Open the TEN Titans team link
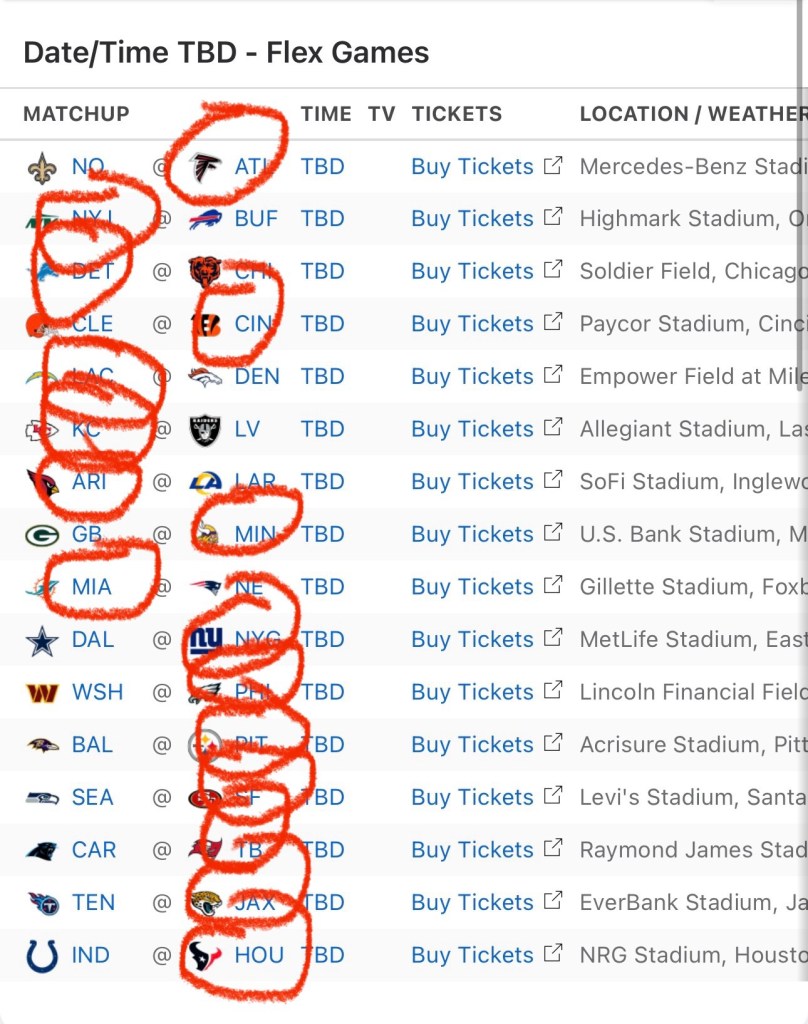This screenshot has width=808, height=1024. coord(93,902)
